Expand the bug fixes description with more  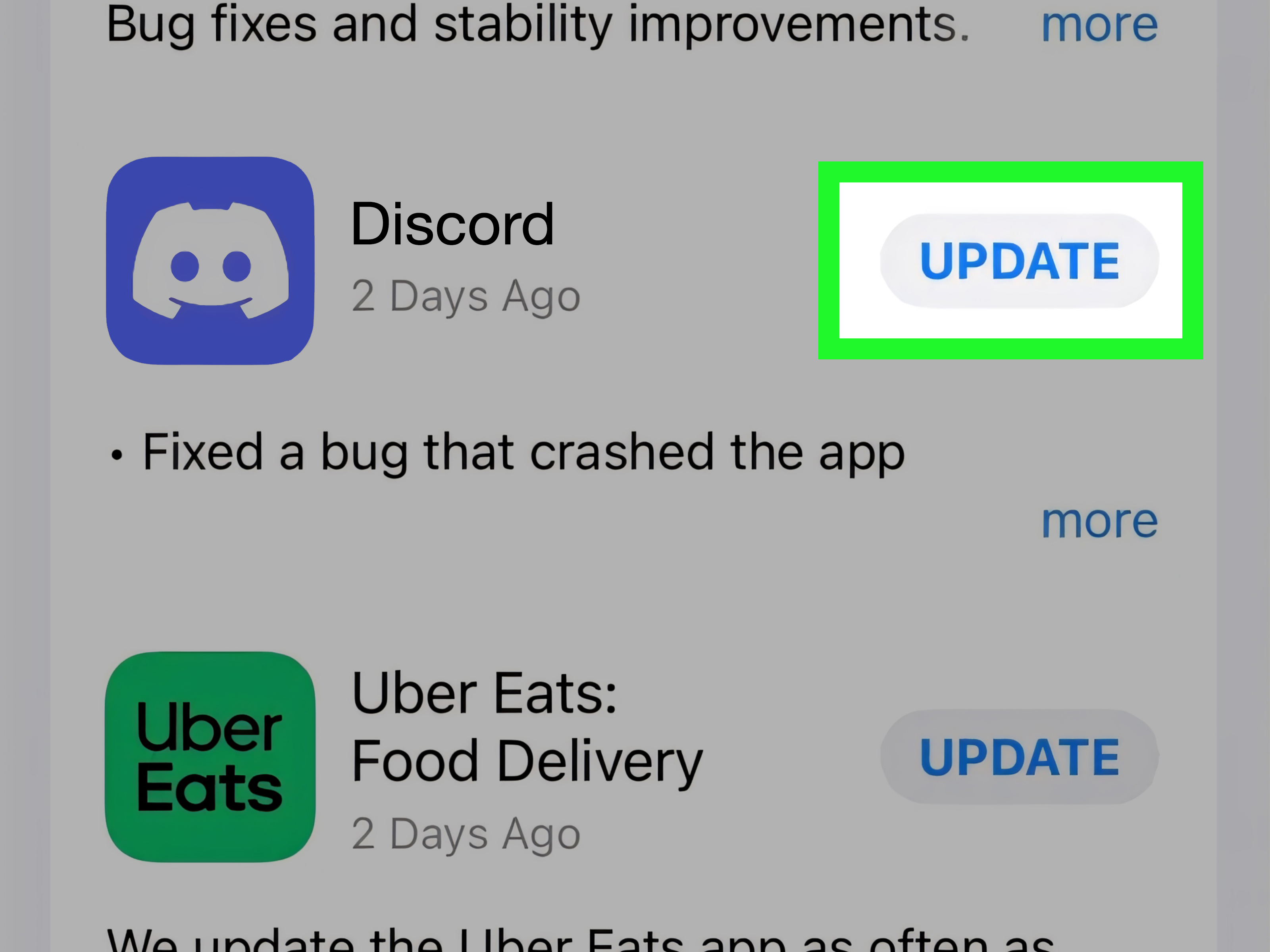coord(1099,25)
